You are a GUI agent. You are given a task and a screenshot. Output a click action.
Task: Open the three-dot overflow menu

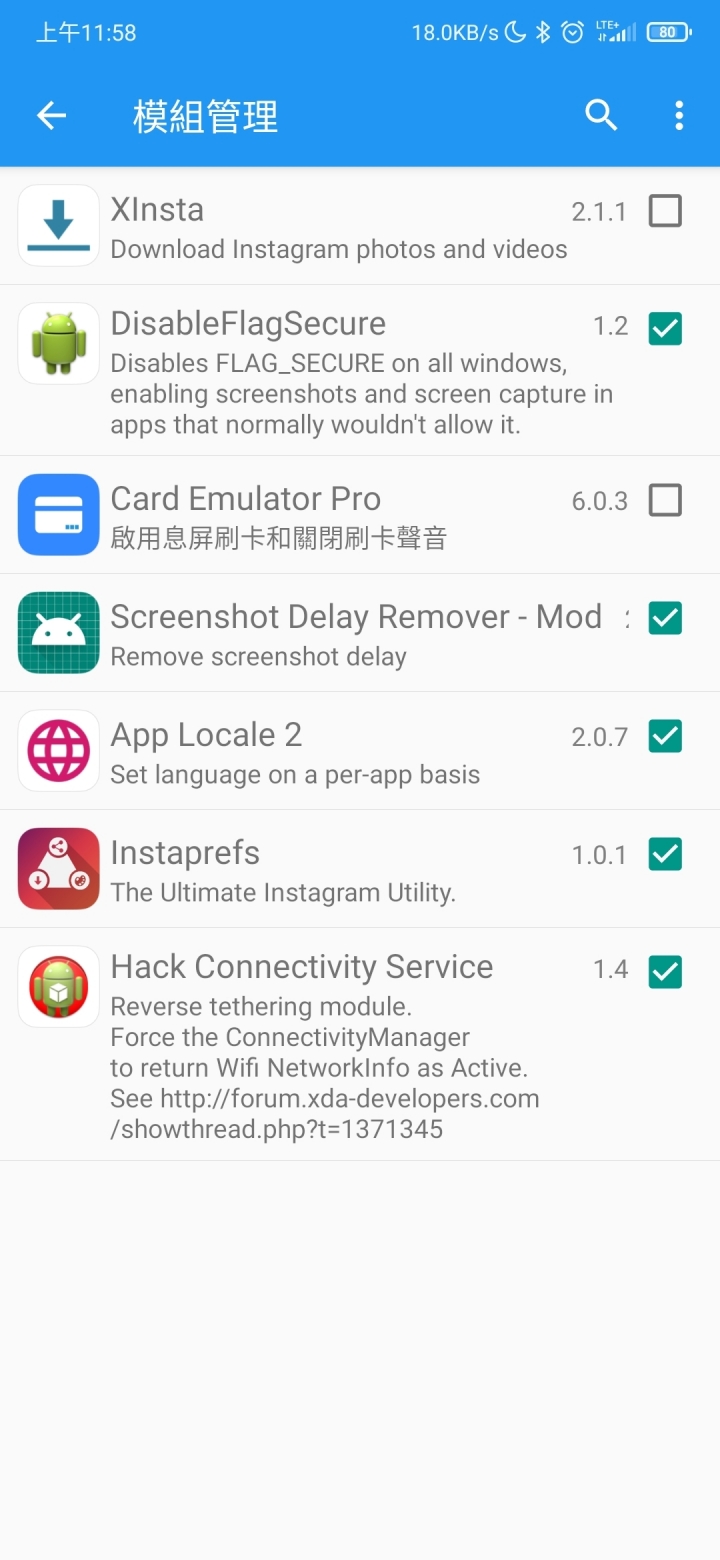point(679,116)
